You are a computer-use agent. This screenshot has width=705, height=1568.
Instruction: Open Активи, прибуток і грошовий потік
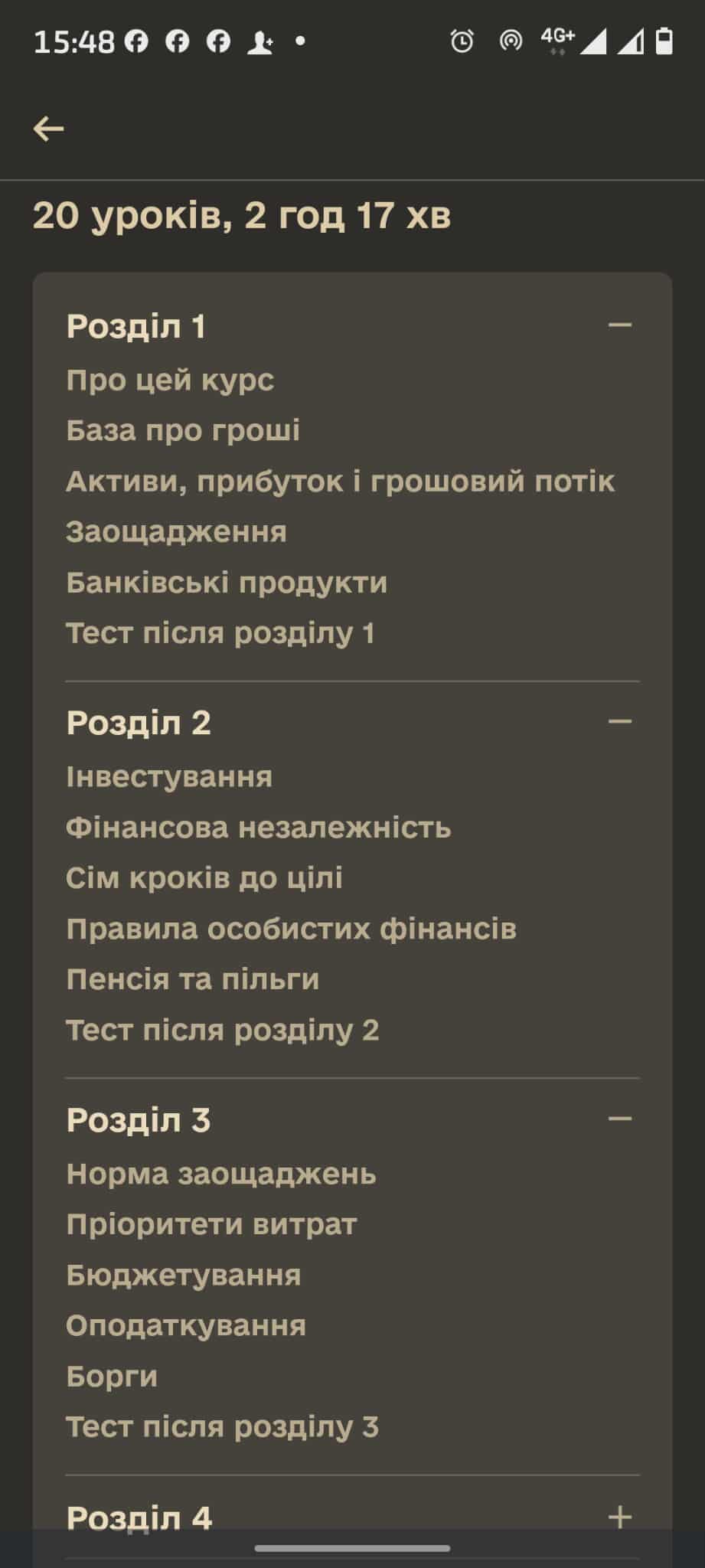340,481
